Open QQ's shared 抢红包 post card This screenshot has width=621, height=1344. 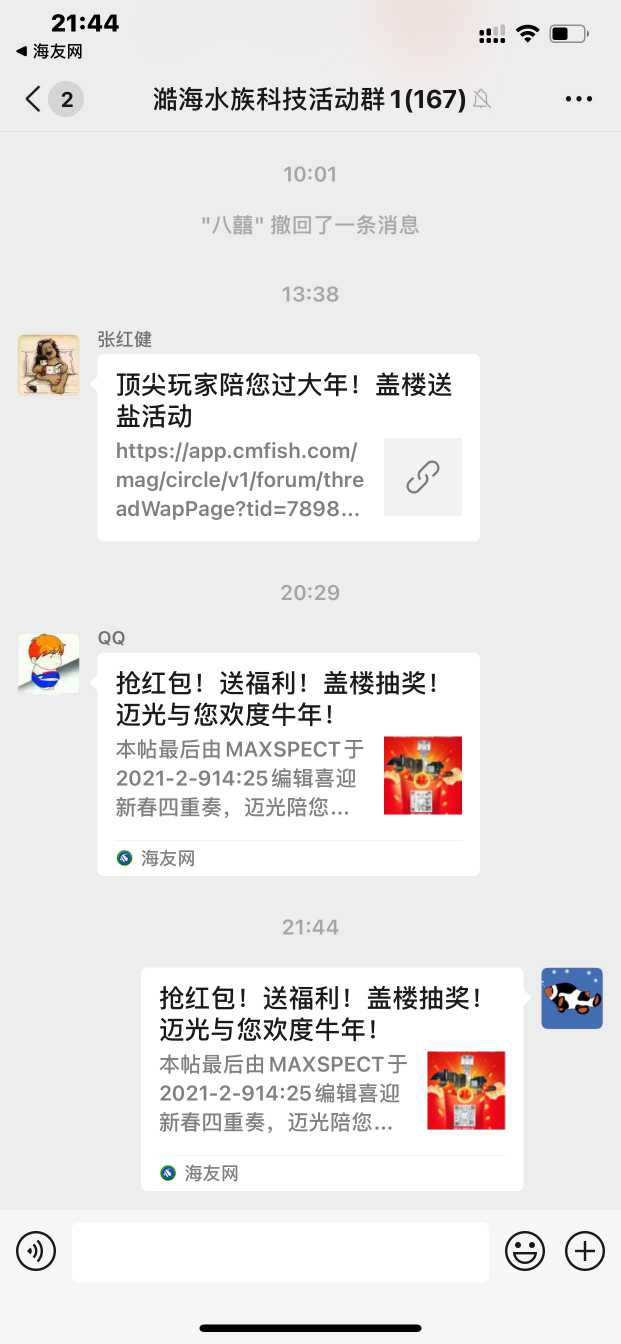(x=288, y=764)
